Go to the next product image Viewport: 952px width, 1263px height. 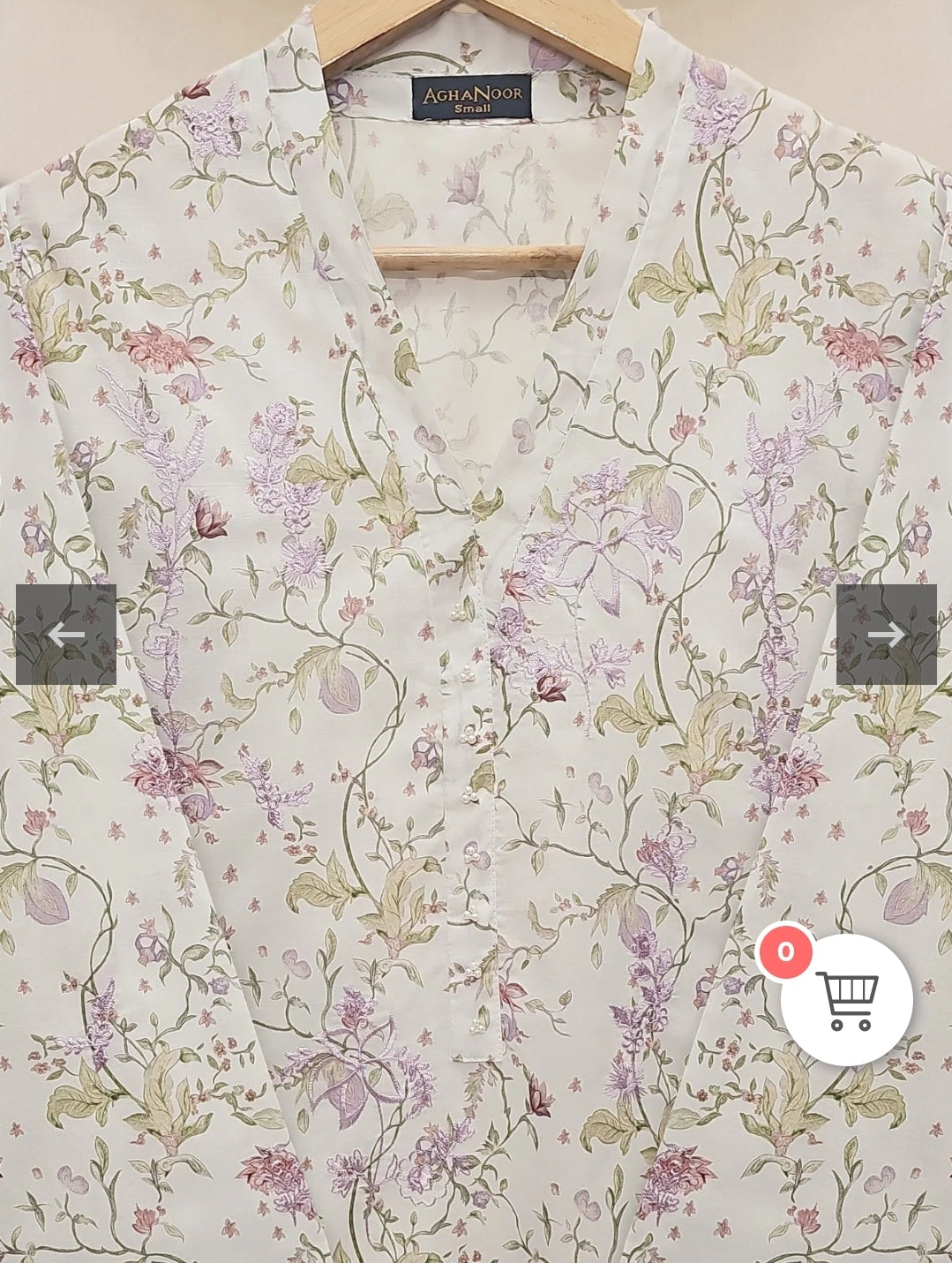coord(886,634)
